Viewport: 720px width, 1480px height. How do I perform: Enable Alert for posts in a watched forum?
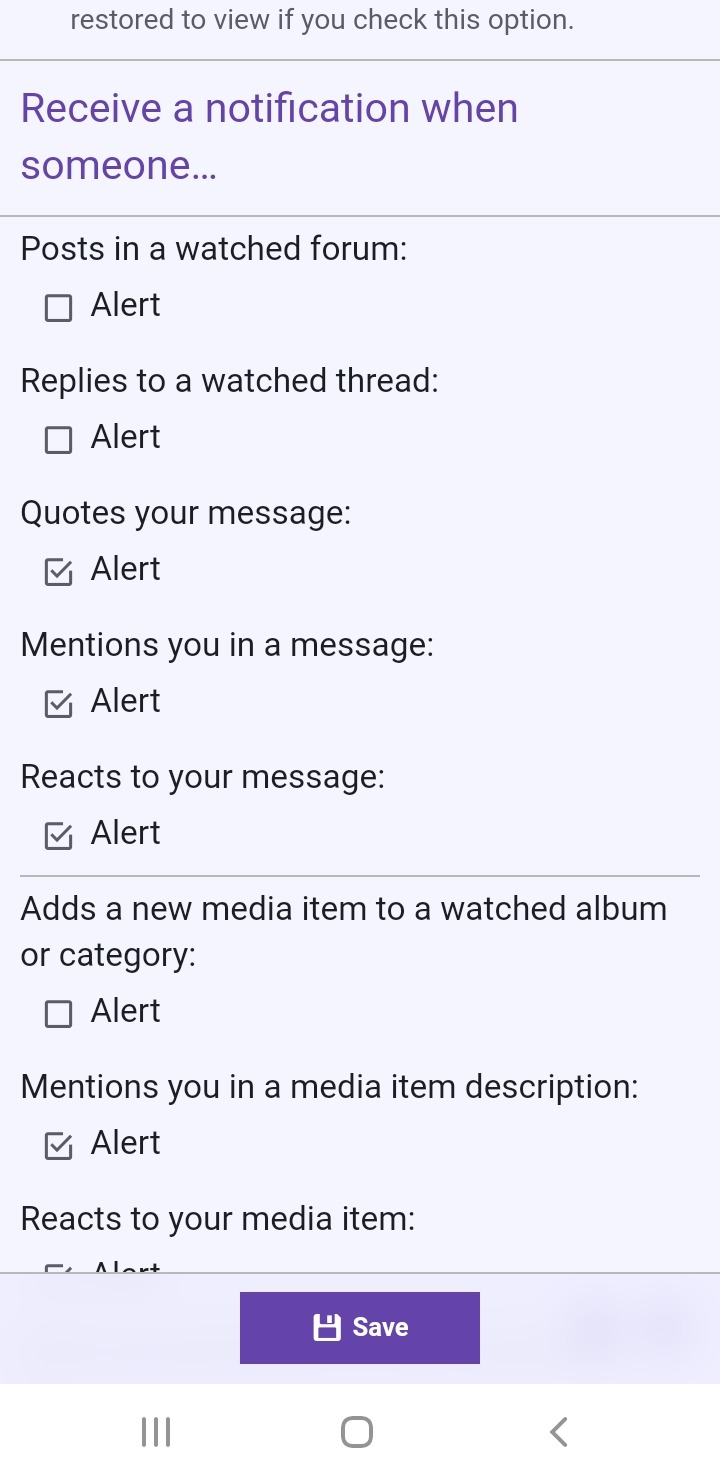click(59, 307)
